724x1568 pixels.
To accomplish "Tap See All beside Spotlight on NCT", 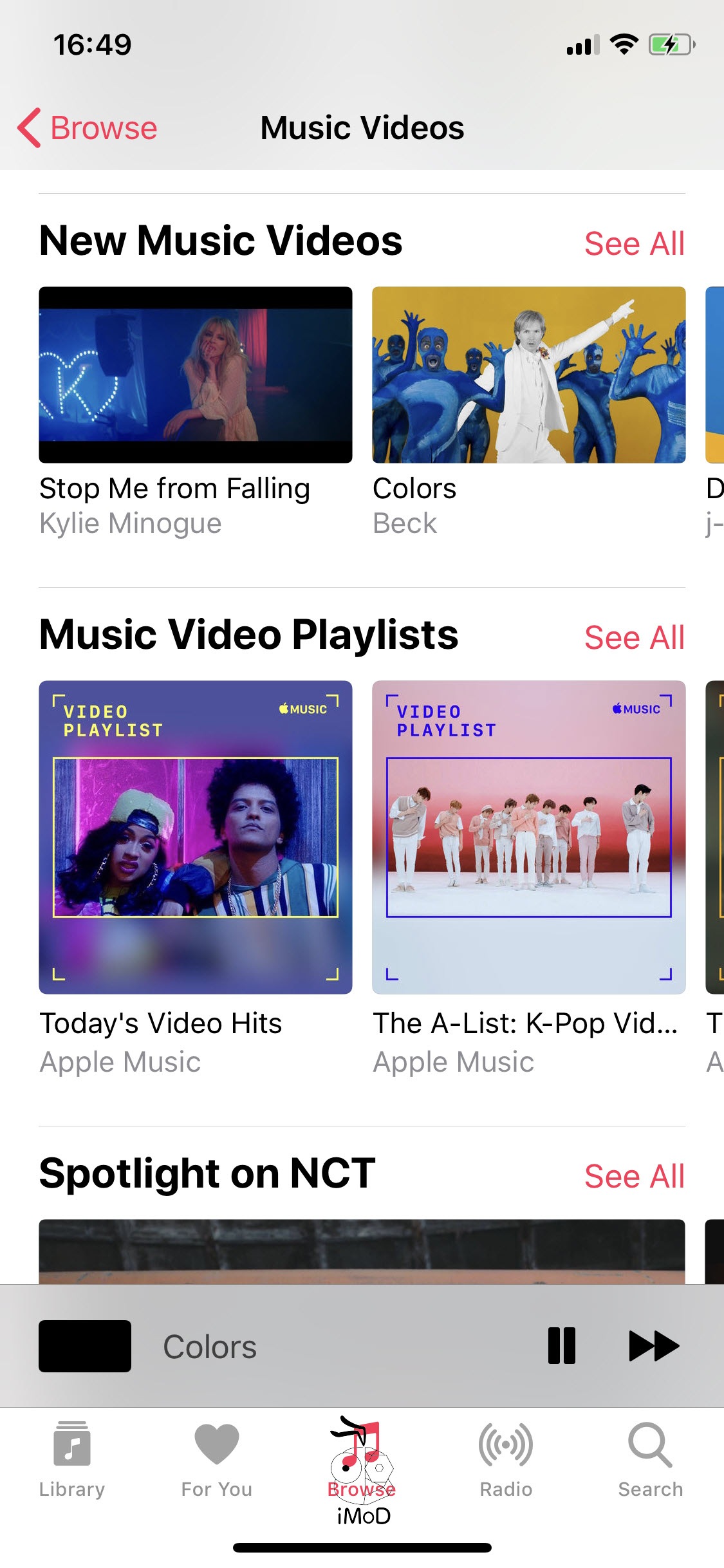I will (x=634, y=1175).
